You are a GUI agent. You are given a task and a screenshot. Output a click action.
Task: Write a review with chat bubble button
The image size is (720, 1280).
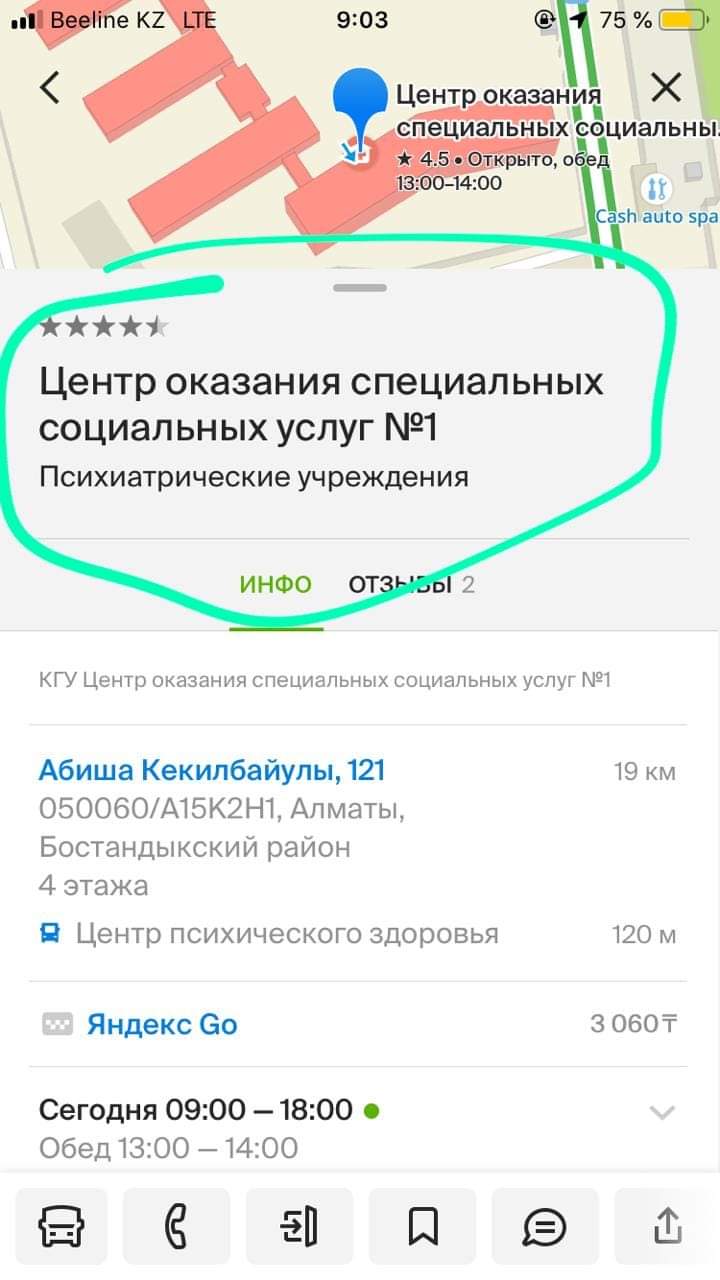coord(545,1226)
